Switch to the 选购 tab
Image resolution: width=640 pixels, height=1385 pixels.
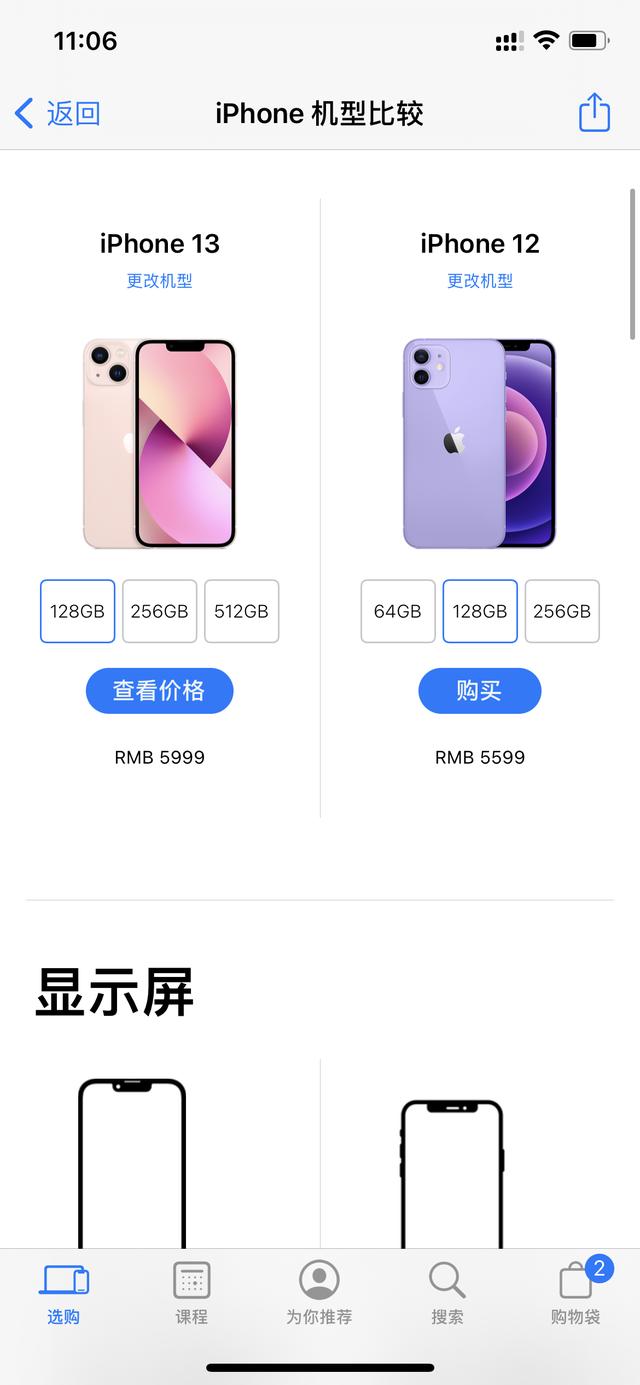(x=64, y=1293)
